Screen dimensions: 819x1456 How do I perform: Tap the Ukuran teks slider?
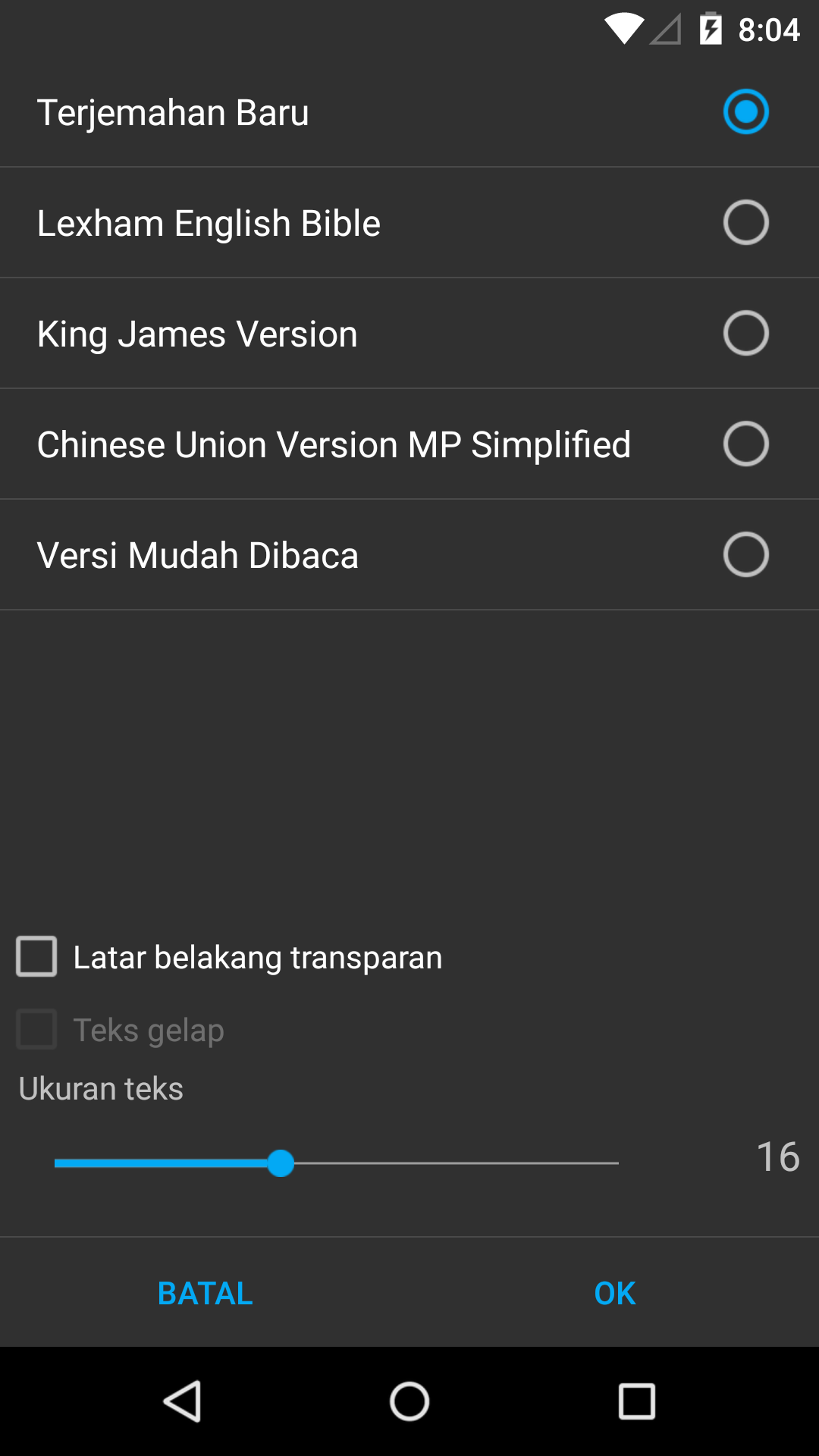pos(337,1163)
